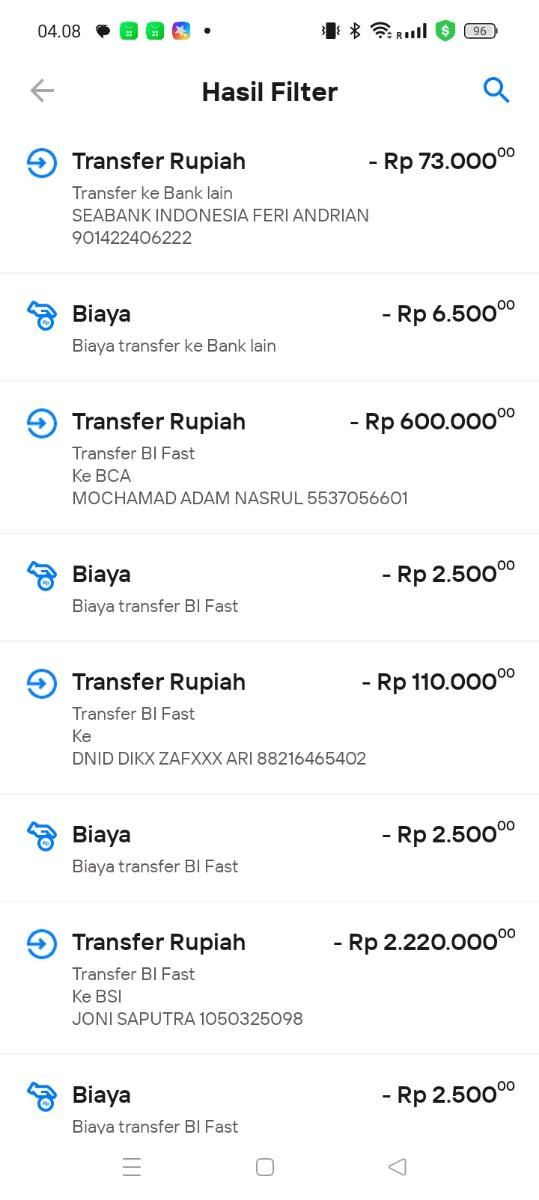Viewport: 539px width, 1200px height.
Task: Open the search magnifier icon
Action: point(496,91)
